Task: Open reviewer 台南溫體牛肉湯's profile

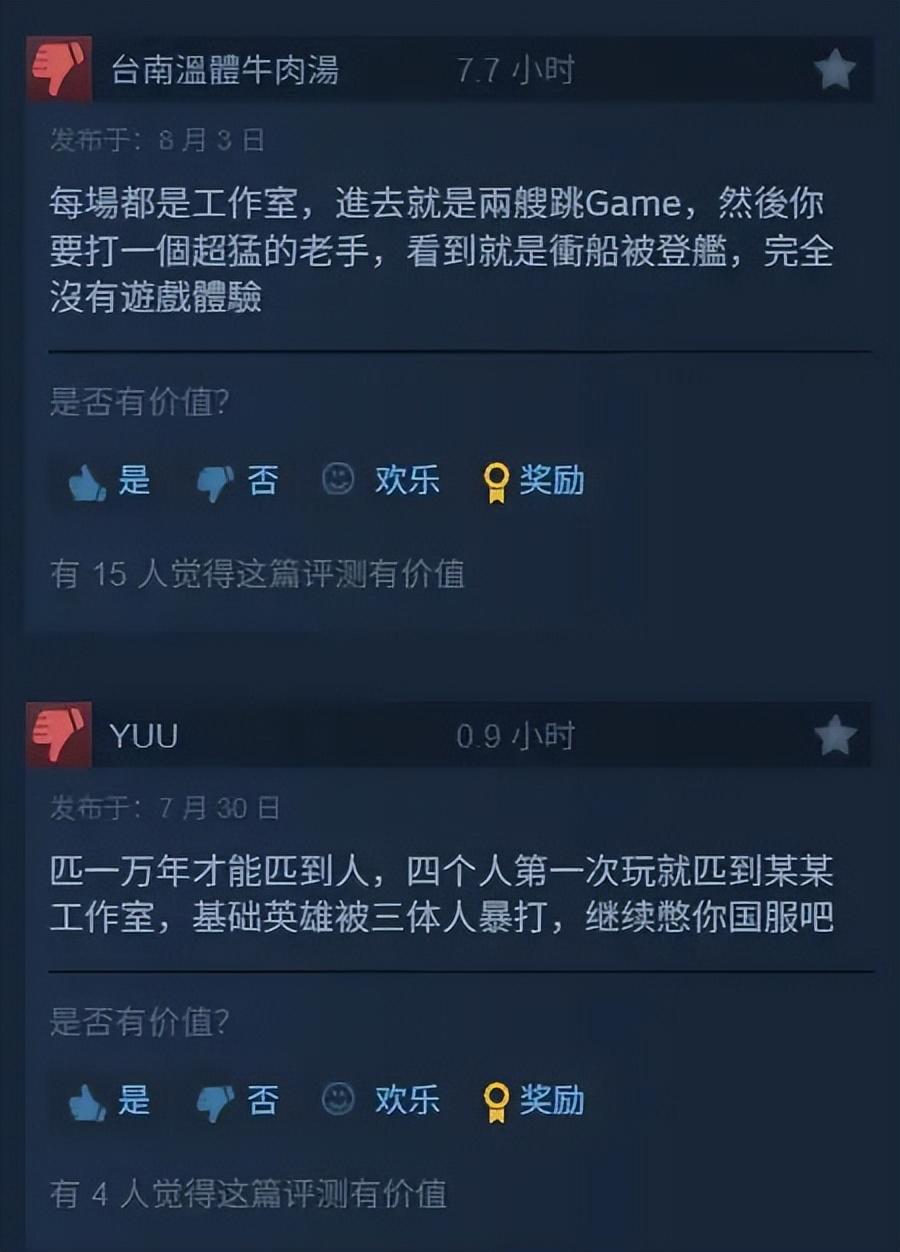Action: 225,70
